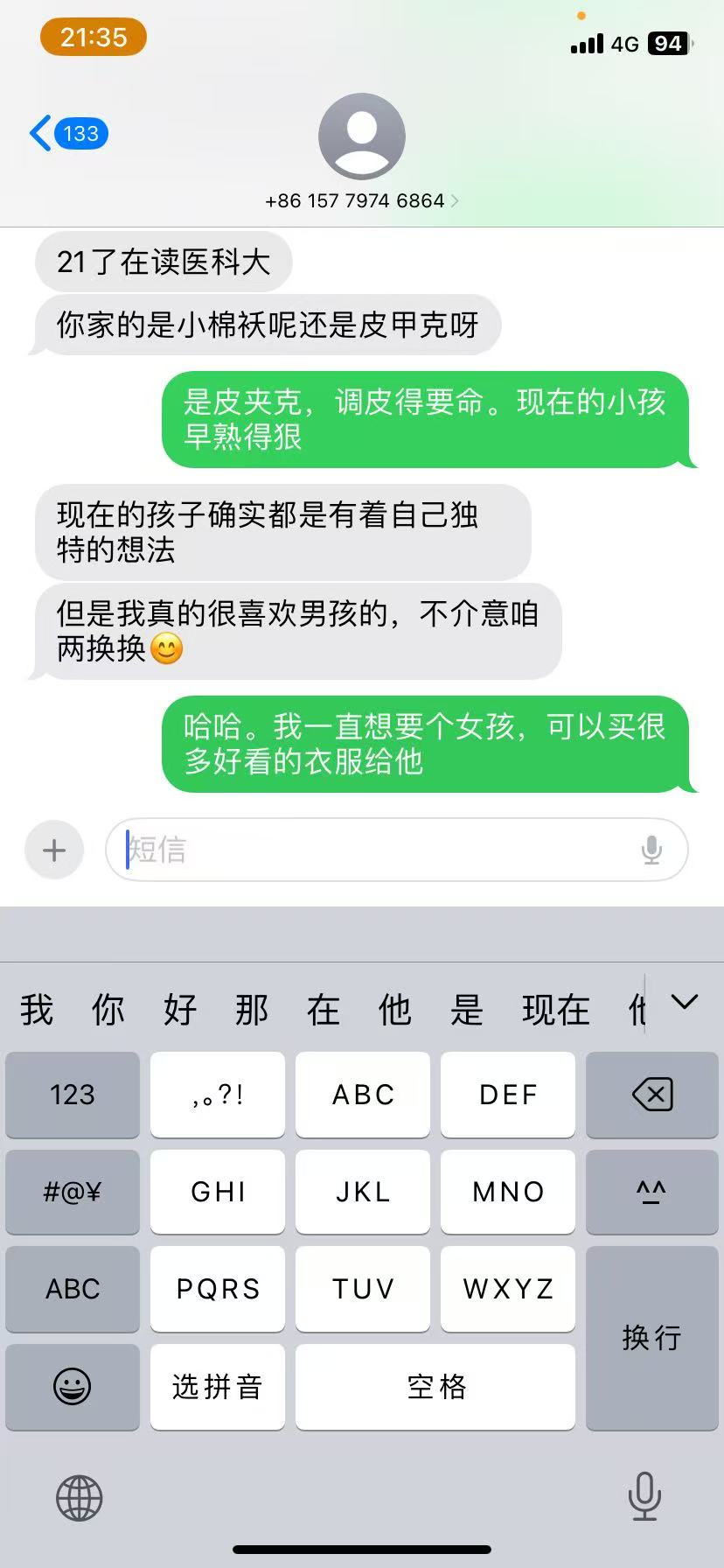This screenshot has width=724, height=1568.
Task: Switch the keyboard to ABC input
Action: [x=73, y=1289]
